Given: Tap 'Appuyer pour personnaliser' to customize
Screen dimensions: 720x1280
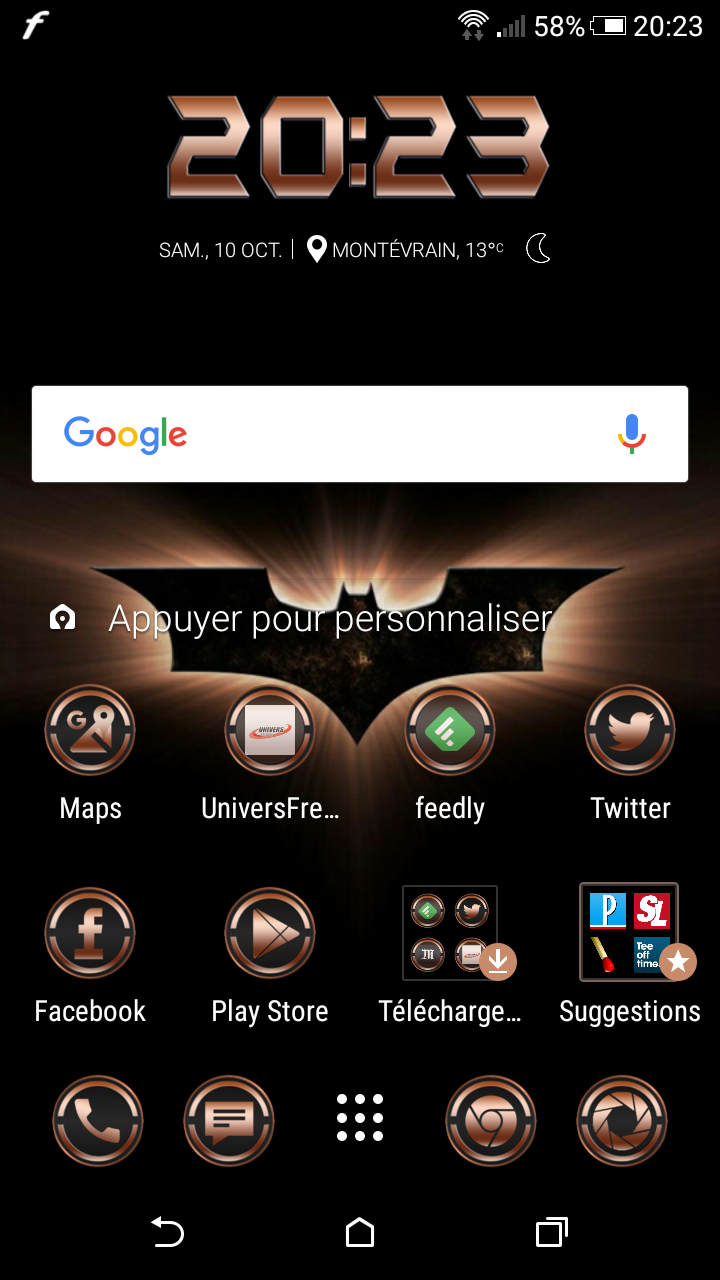Looking at the screenshot, I should coord(330,619).
